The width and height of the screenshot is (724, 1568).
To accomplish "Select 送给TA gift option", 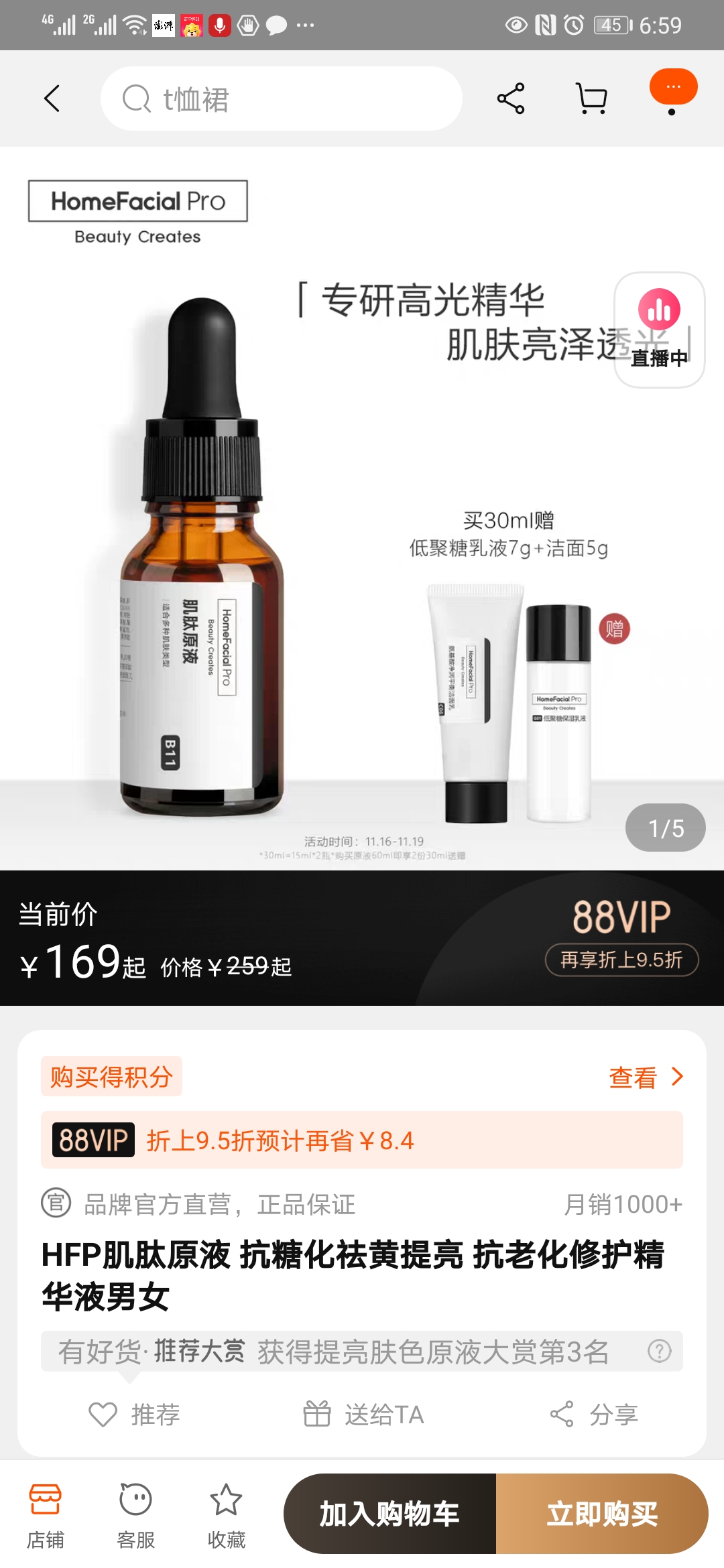I will (363, 1415).
